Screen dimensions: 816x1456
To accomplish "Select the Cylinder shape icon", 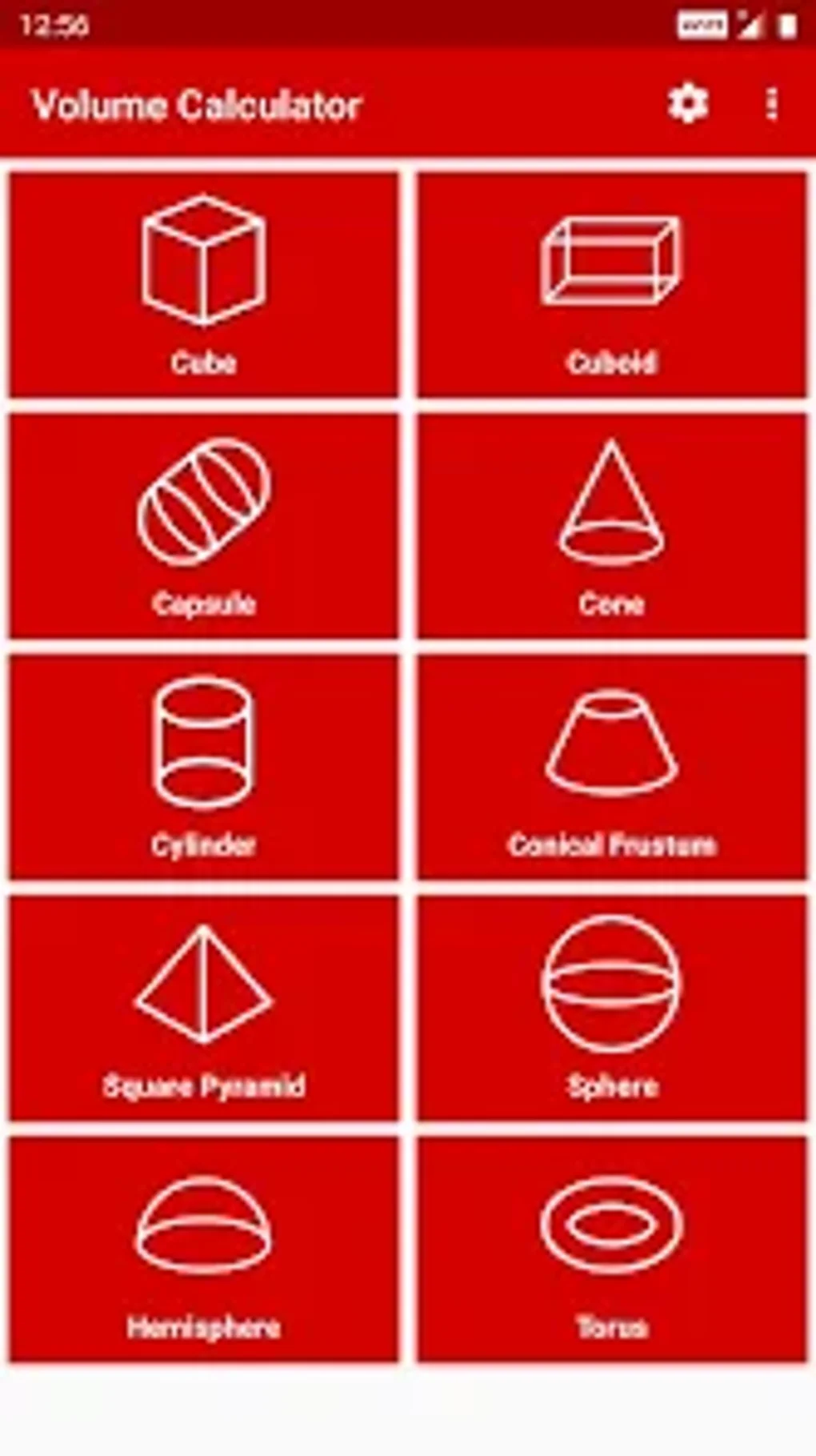I will coord(204,742).
